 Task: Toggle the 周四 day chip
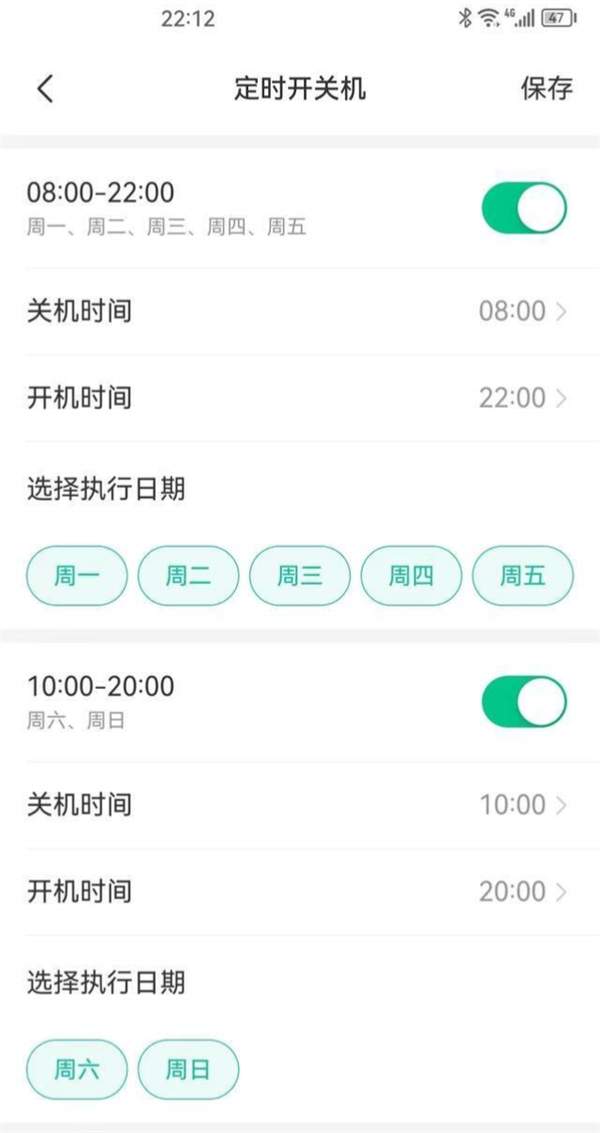411,576
